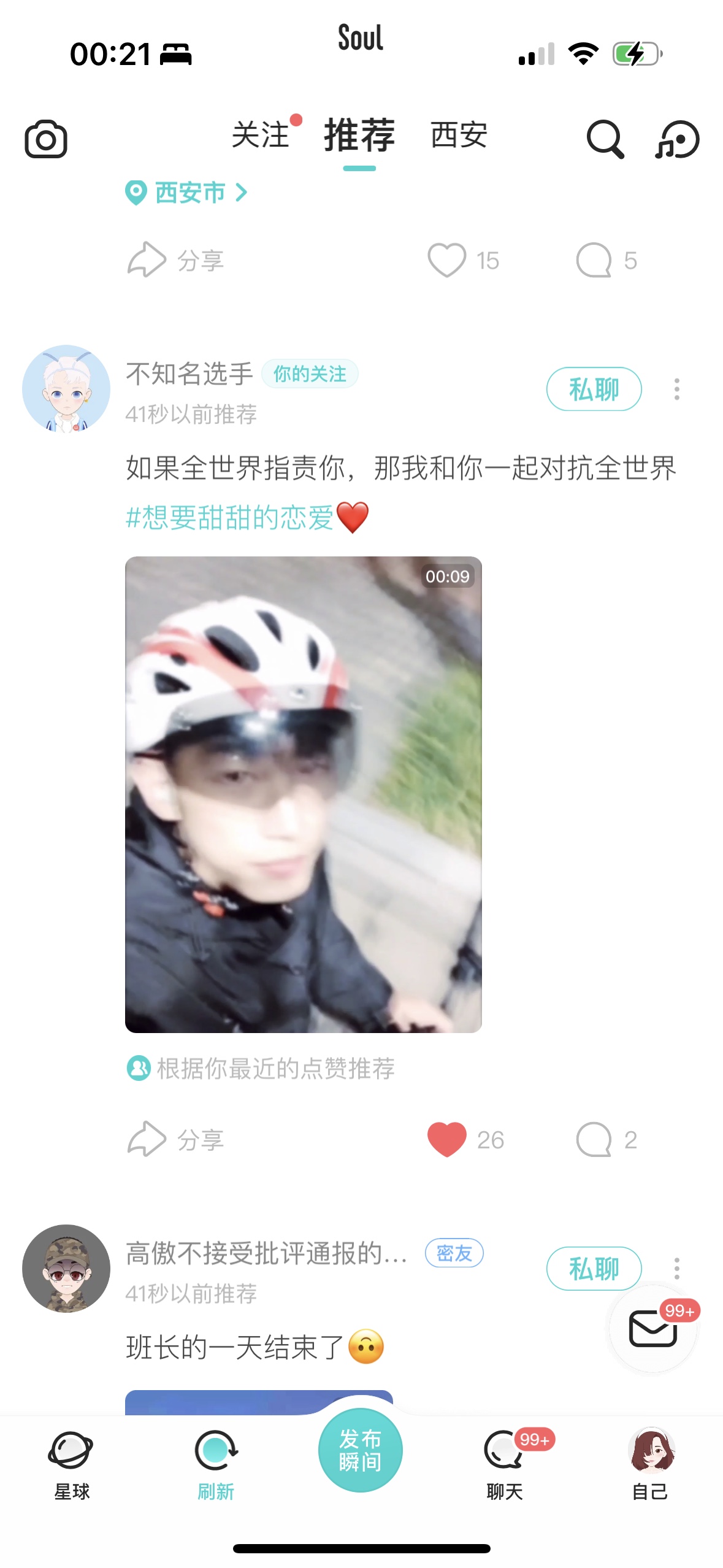Open overflow menu on 不知名选手's post
This screenshot has width=723, height=1568.
pyautogui.click(x=677, y=389)
